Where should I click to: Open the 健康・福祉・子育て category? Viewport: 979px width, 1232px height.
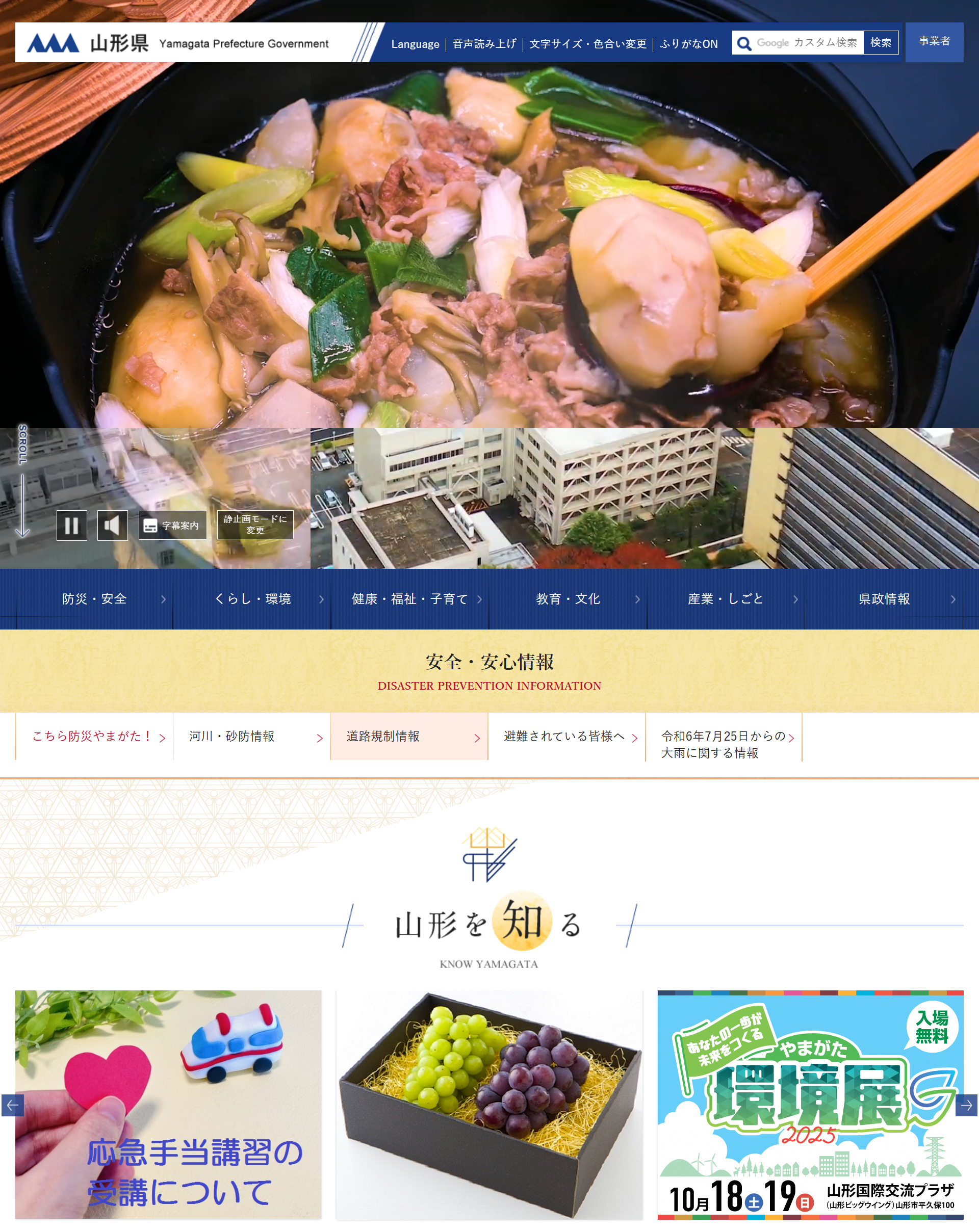click(410, 599)
